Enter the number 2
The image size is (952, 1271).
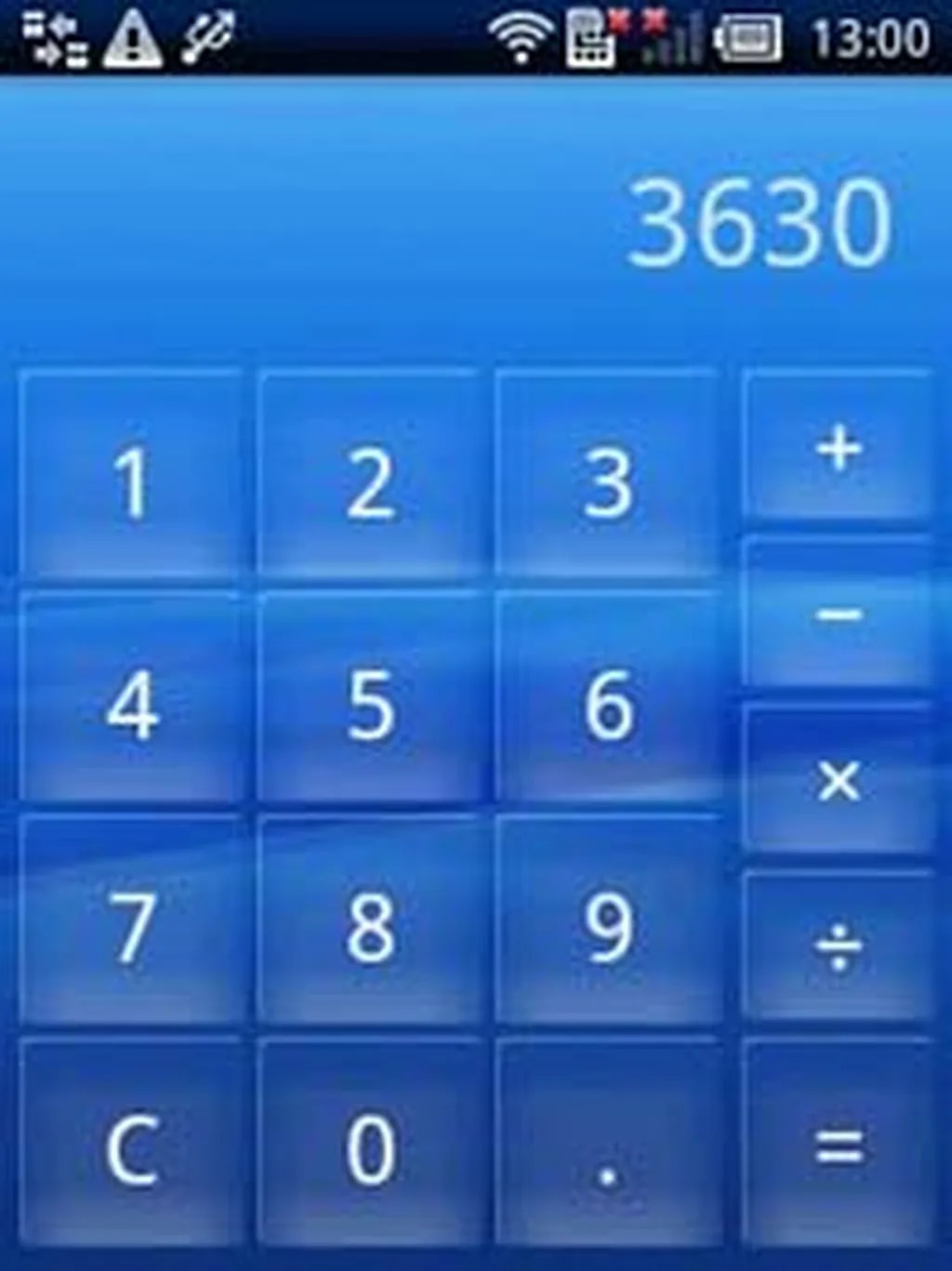pos(370,477)
